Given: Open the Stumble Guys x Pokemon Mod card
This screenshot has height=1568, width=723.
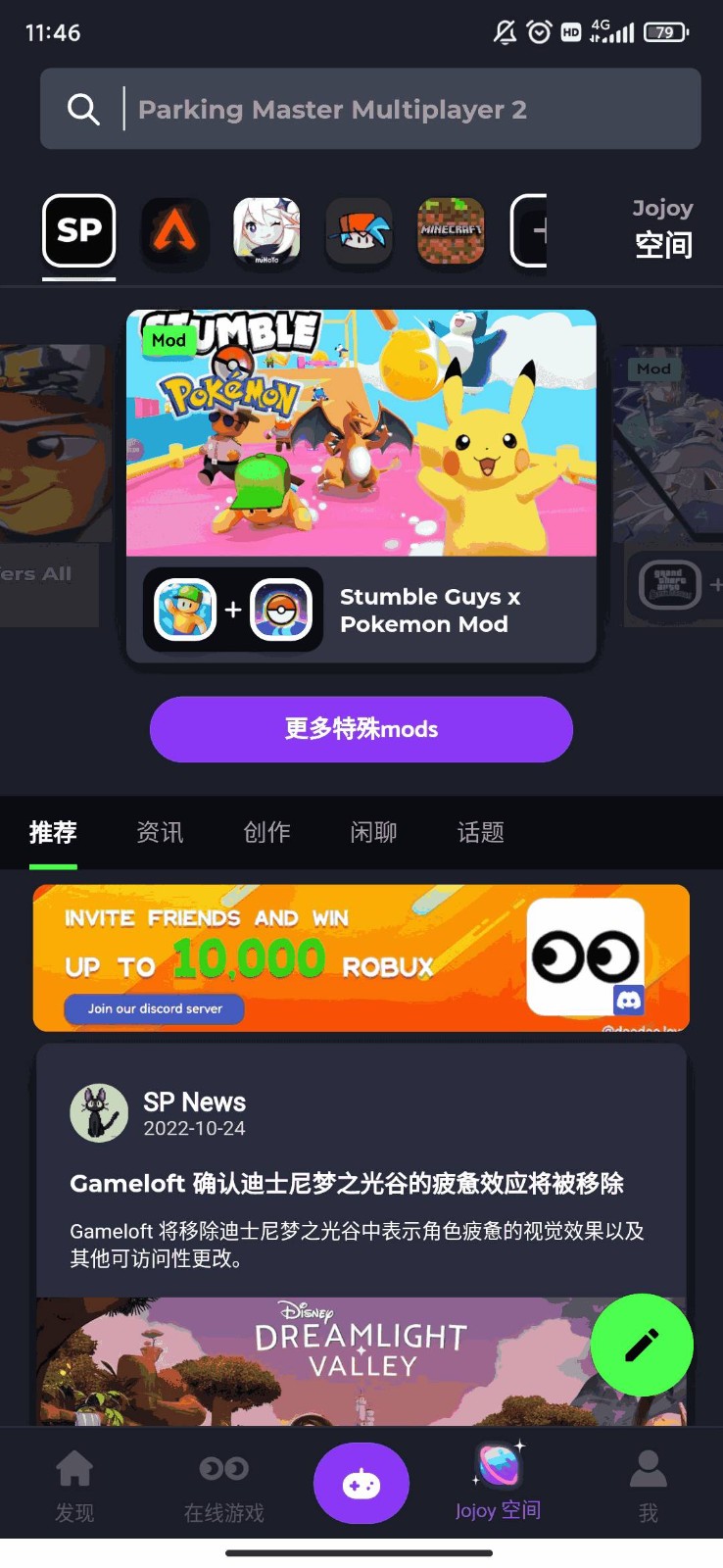Looking at the screenshot, I should [x=361, y=487].
